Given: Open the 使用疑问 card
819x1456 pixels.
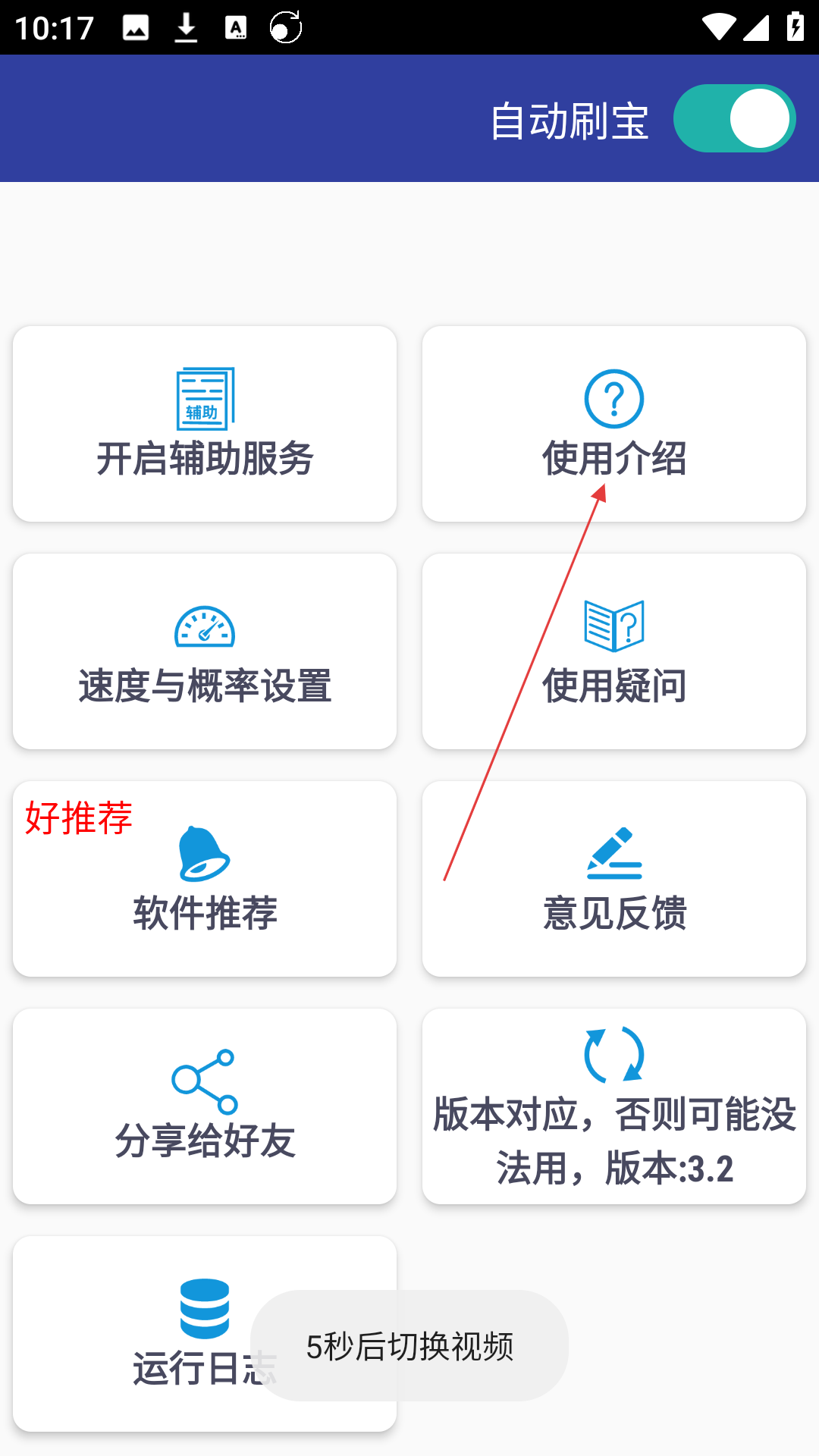Looking at the screenshot, I should 614,651.
